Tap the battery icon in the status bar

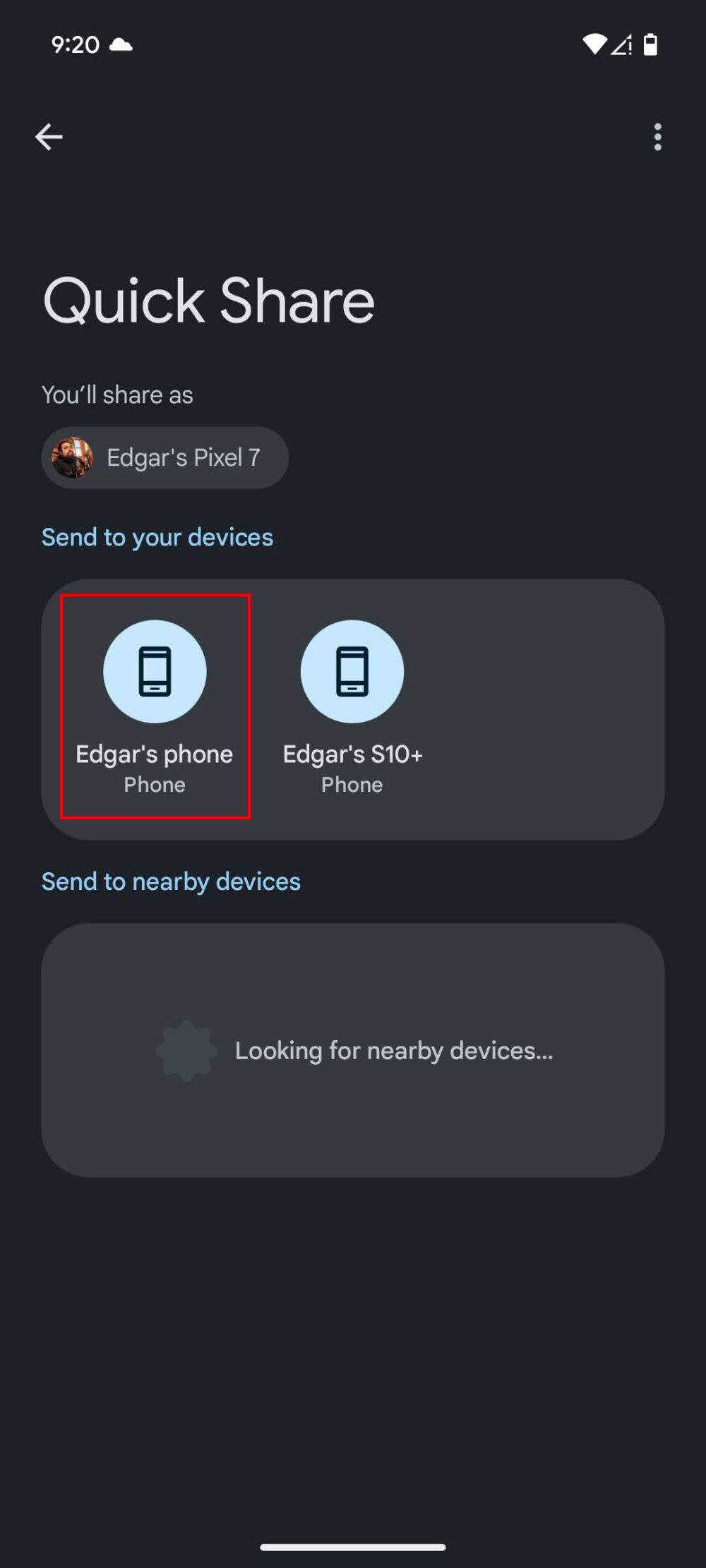point(650,44)
